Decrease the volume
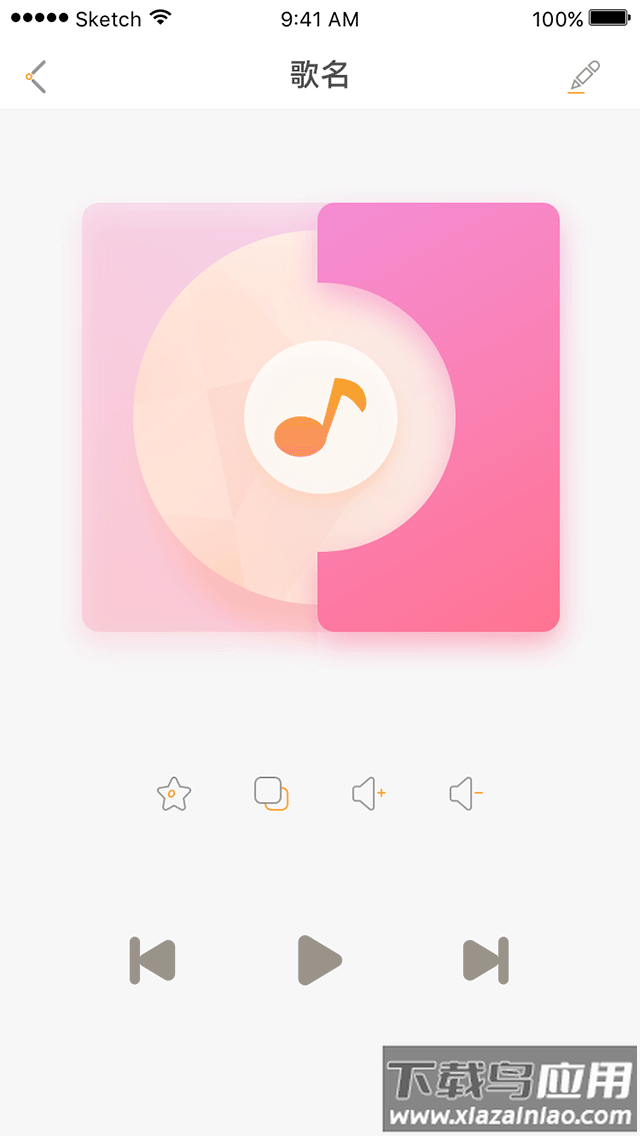Screen dimensions: 640x1136 466,794
